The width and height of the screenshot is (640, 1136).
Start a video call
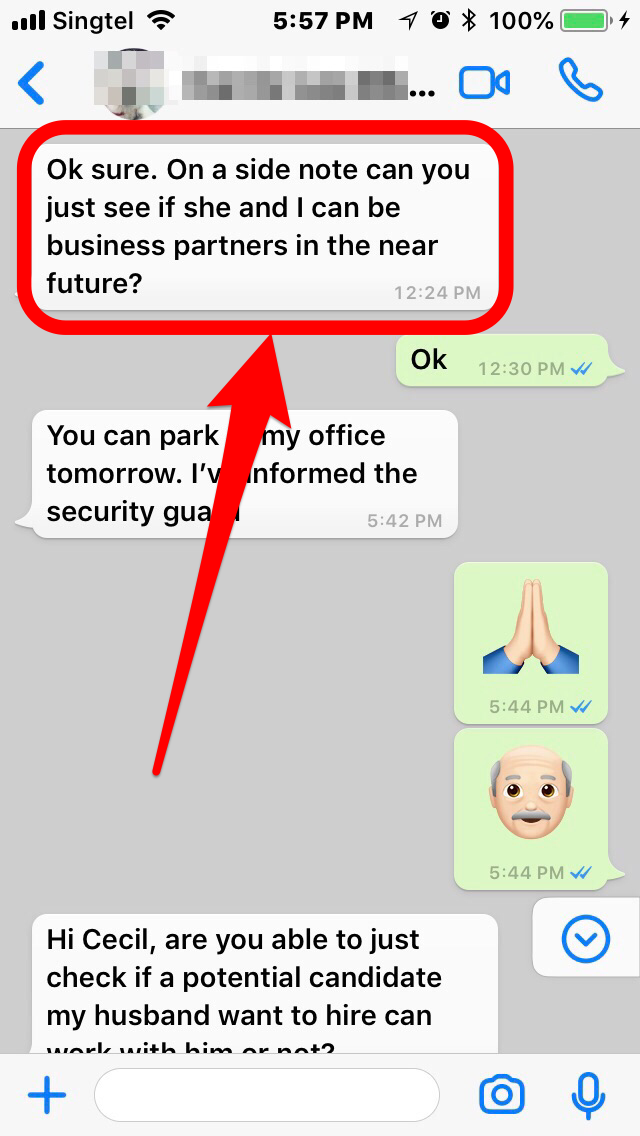point(484,83)
